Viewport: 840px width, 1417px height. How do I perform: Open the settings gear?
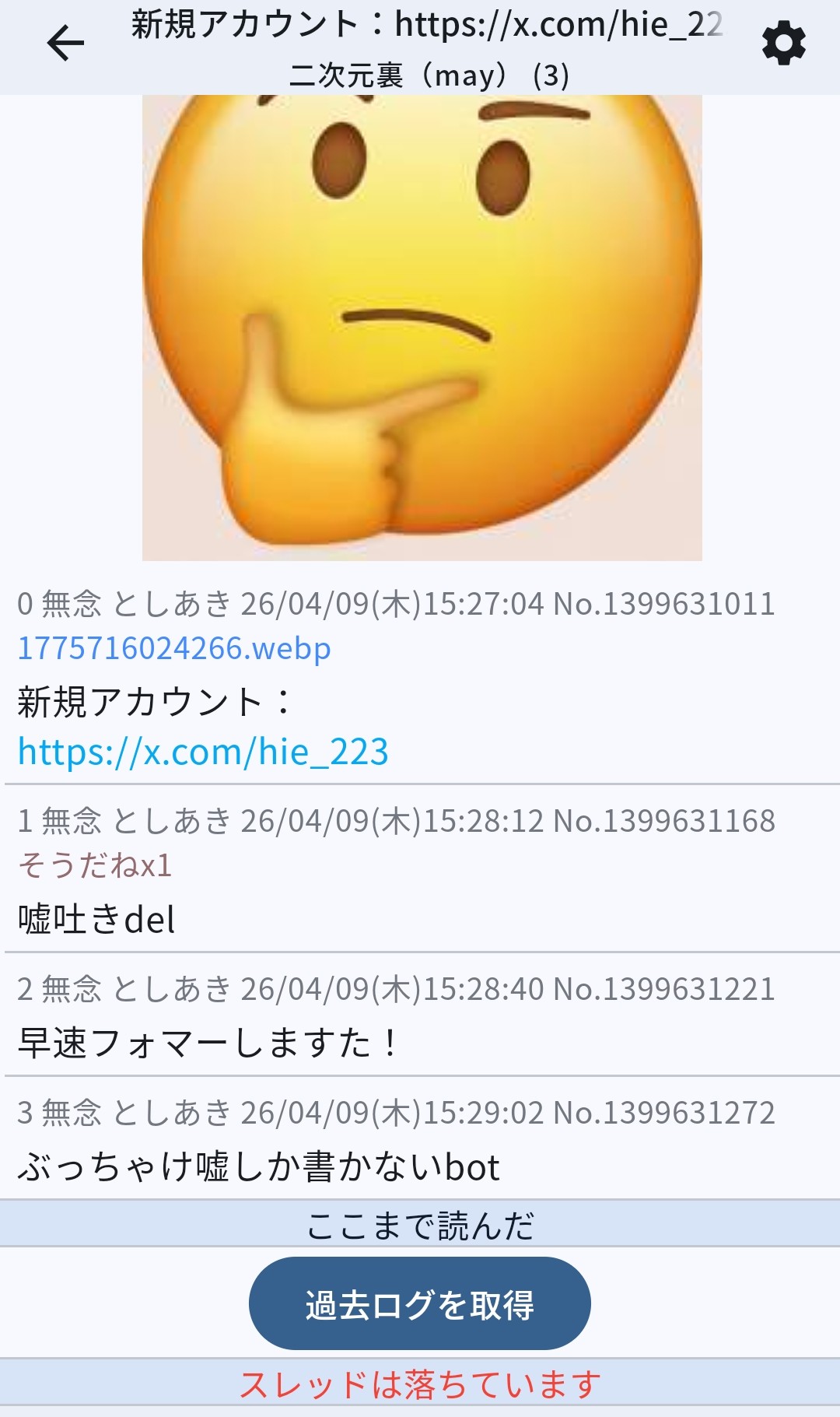tap(783, 44)
